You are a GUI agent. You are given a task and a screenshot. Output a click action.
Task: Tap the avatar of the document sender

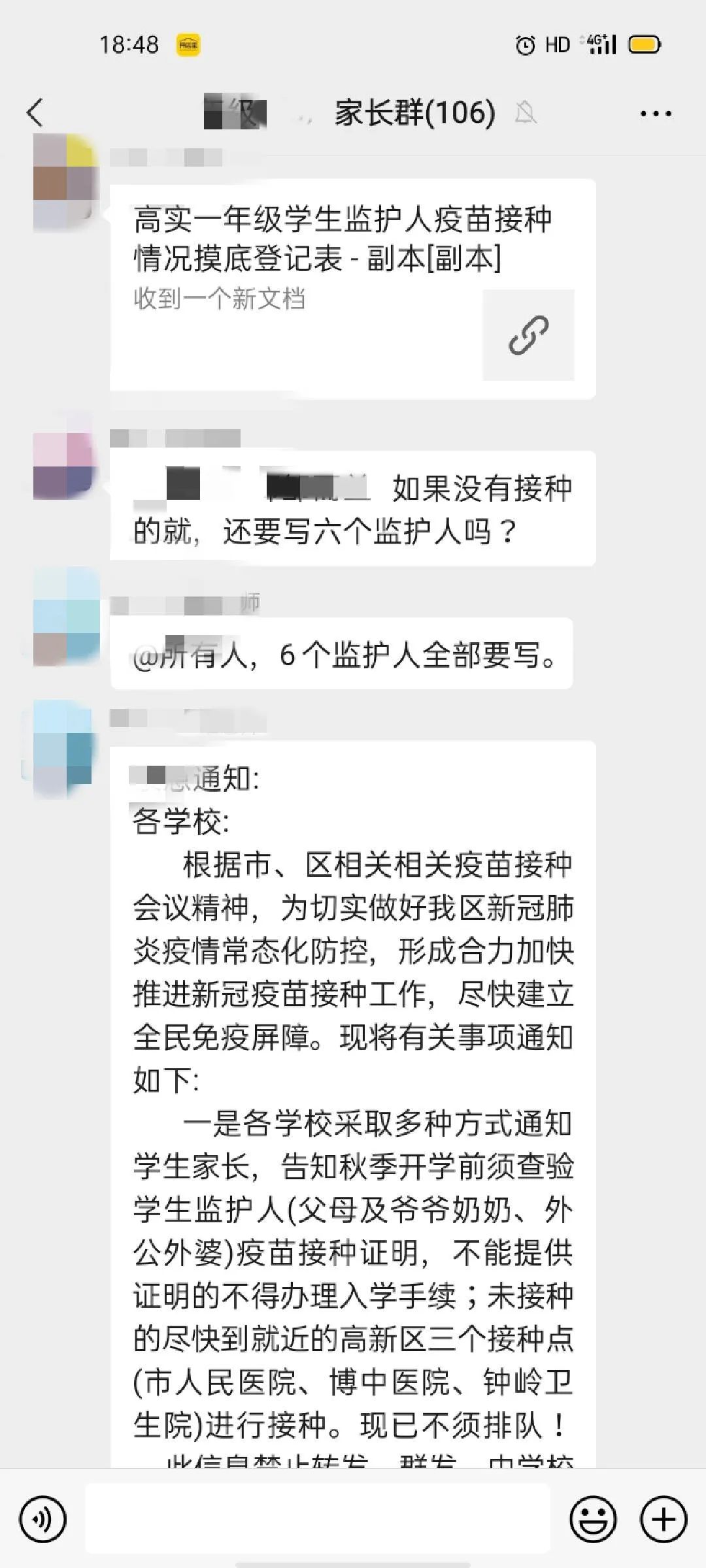point(64,182)
